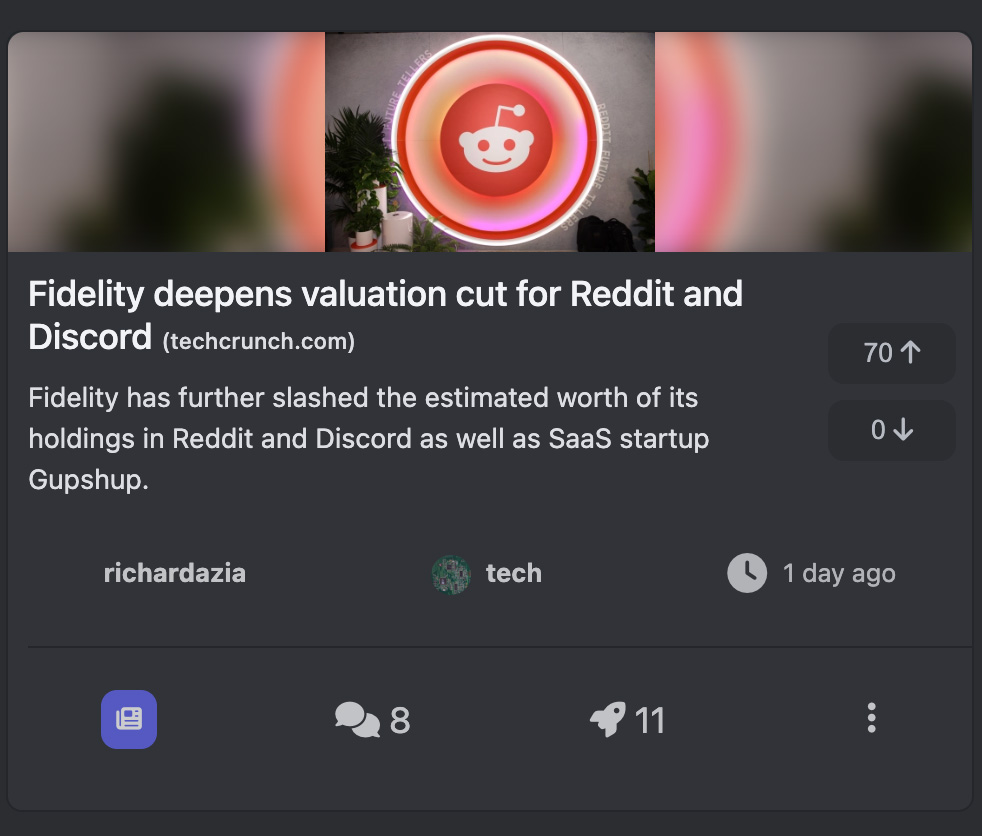Open the three-dot more options menu
The width and height of the screenshot is (982, 836).
(x=871, y=718)
